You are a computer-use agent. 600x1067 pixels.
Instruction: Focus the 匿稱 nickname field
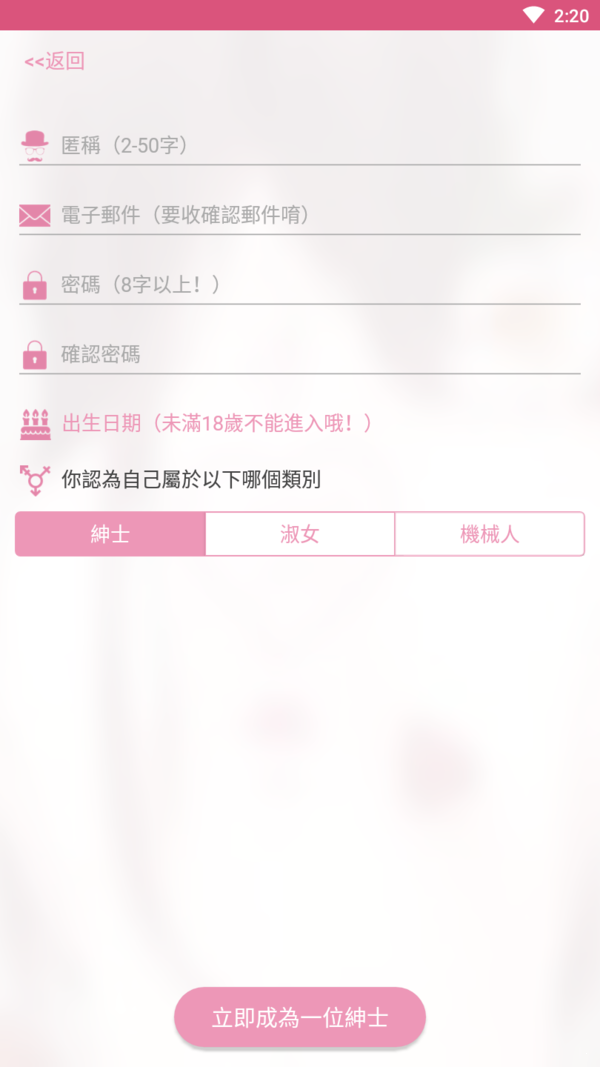320,146
